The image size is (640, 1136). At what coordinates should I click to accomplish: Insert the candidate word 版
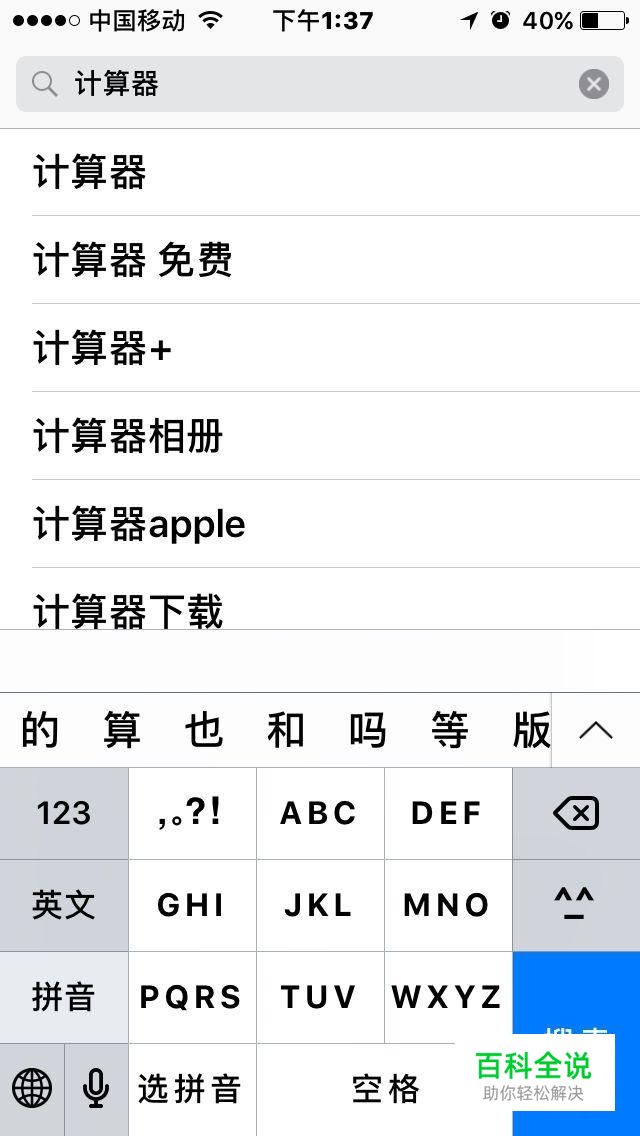531,730
